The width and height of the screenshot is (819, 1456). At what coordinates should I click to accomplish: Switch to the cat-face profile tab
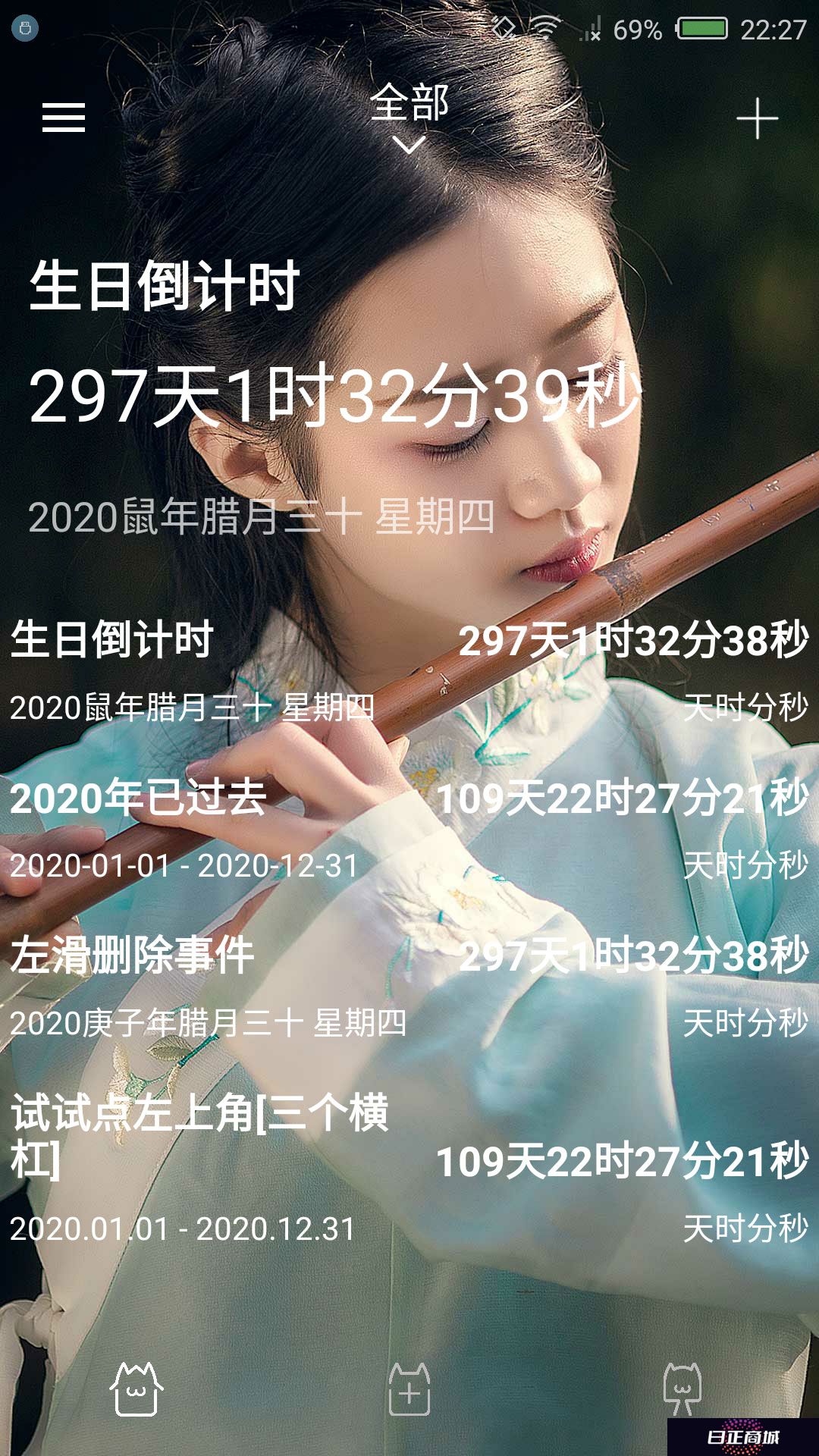[682, 1388]
